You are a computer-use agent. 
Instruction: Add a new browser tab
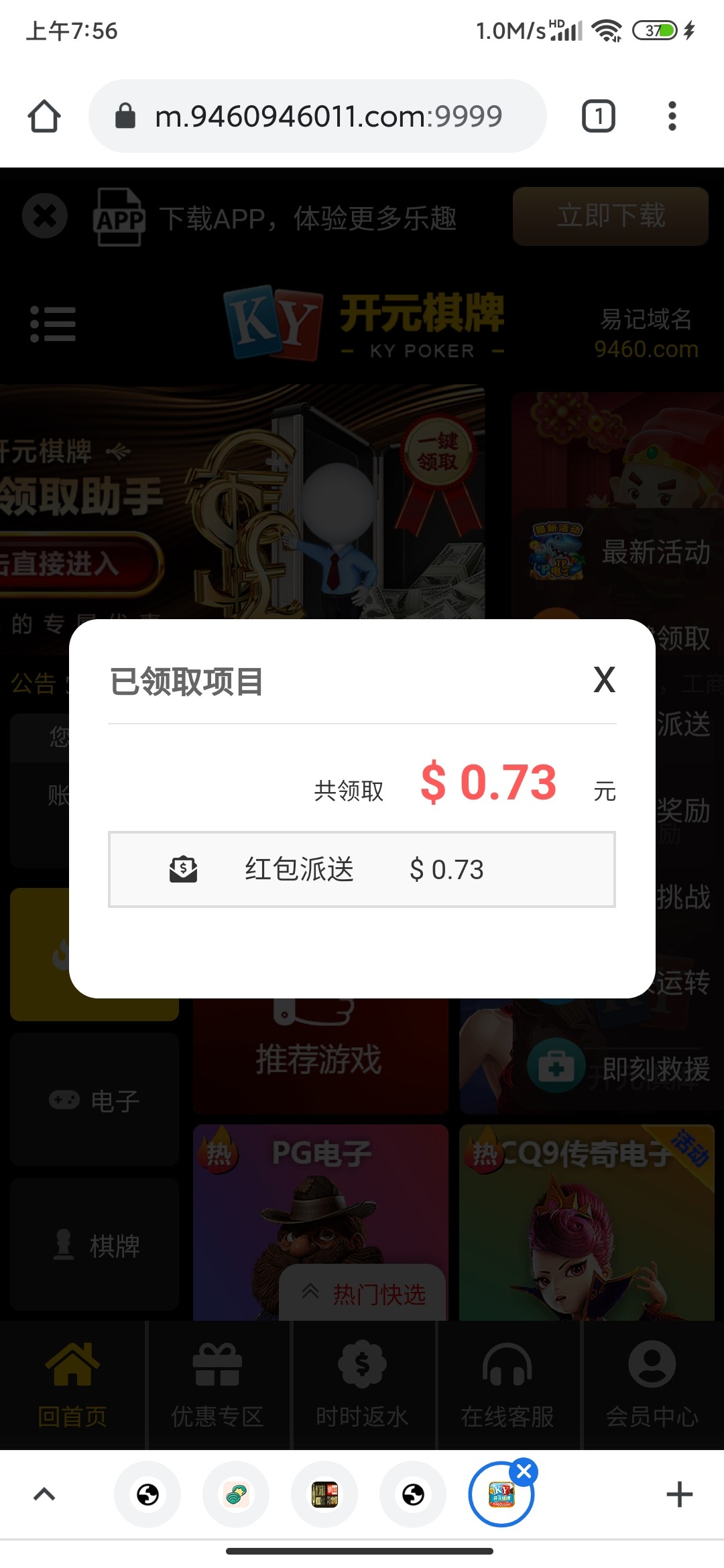679,1494
